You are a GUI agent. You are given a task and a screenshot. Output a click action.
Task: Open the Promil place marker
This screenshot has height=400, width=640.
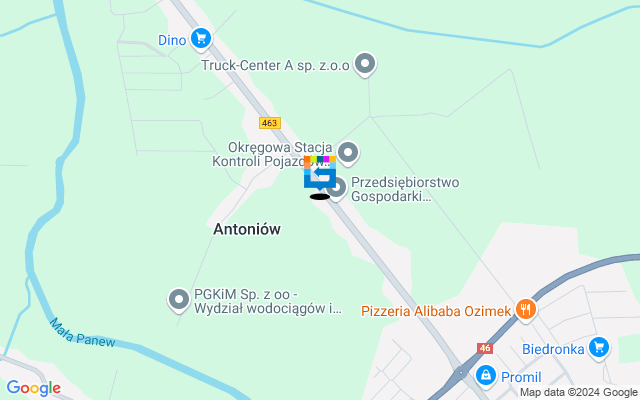click(x=486, y=376)
